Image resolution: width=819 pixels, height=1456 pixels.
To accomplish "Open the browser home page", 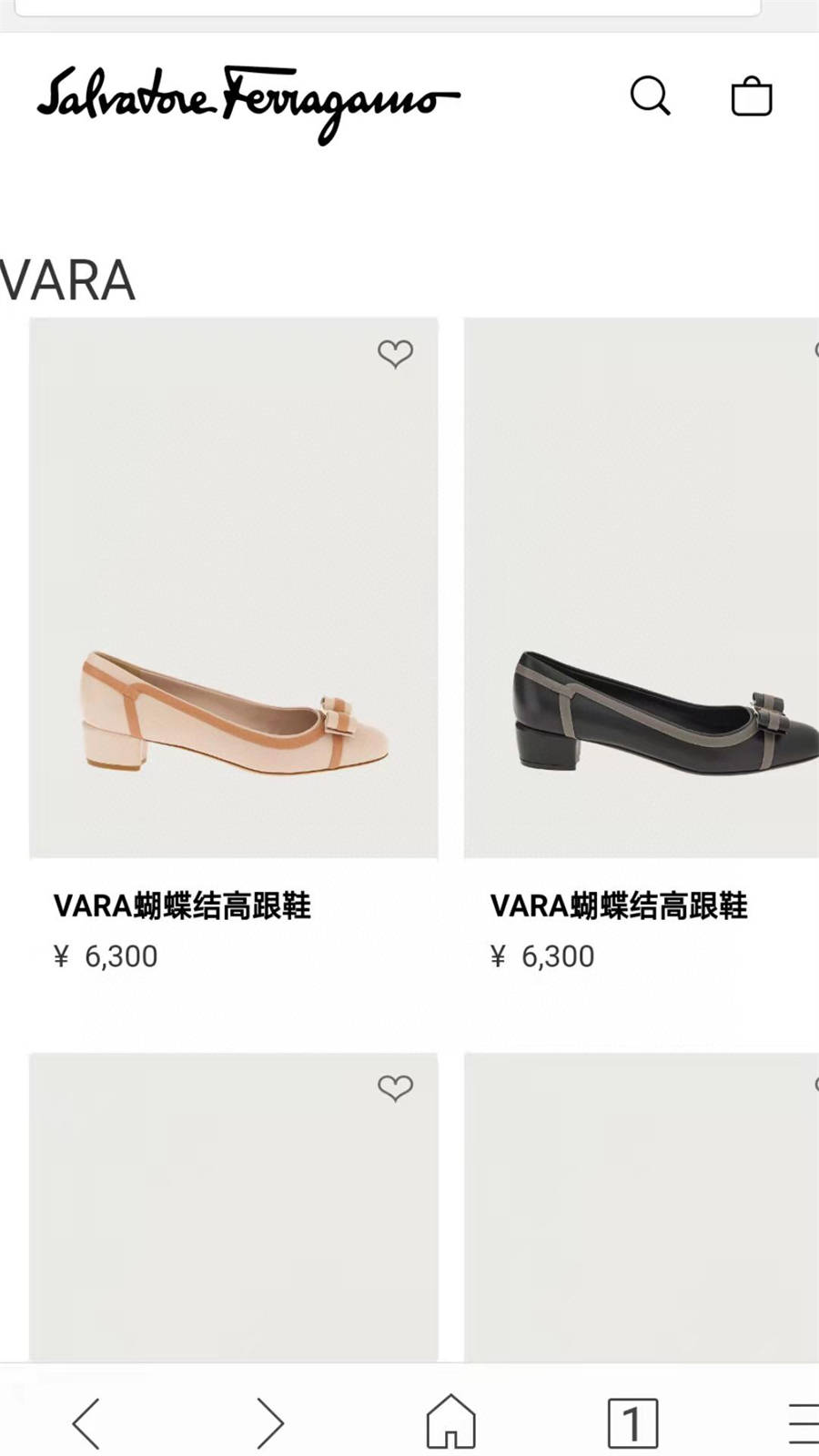I will click(x=450, y=1422).
